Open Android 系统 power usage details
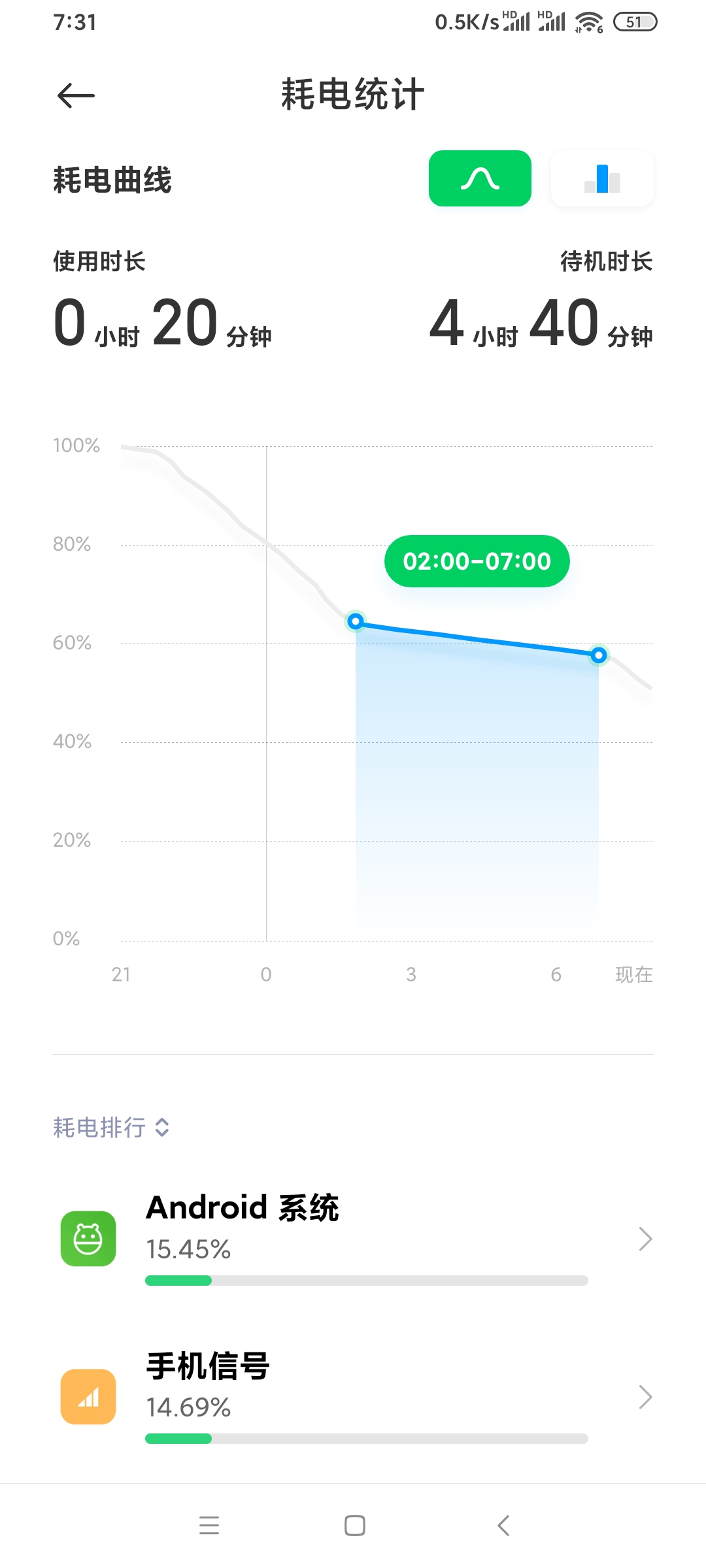Screen dimensions: 706x1568 click(x=353, y=1239)
